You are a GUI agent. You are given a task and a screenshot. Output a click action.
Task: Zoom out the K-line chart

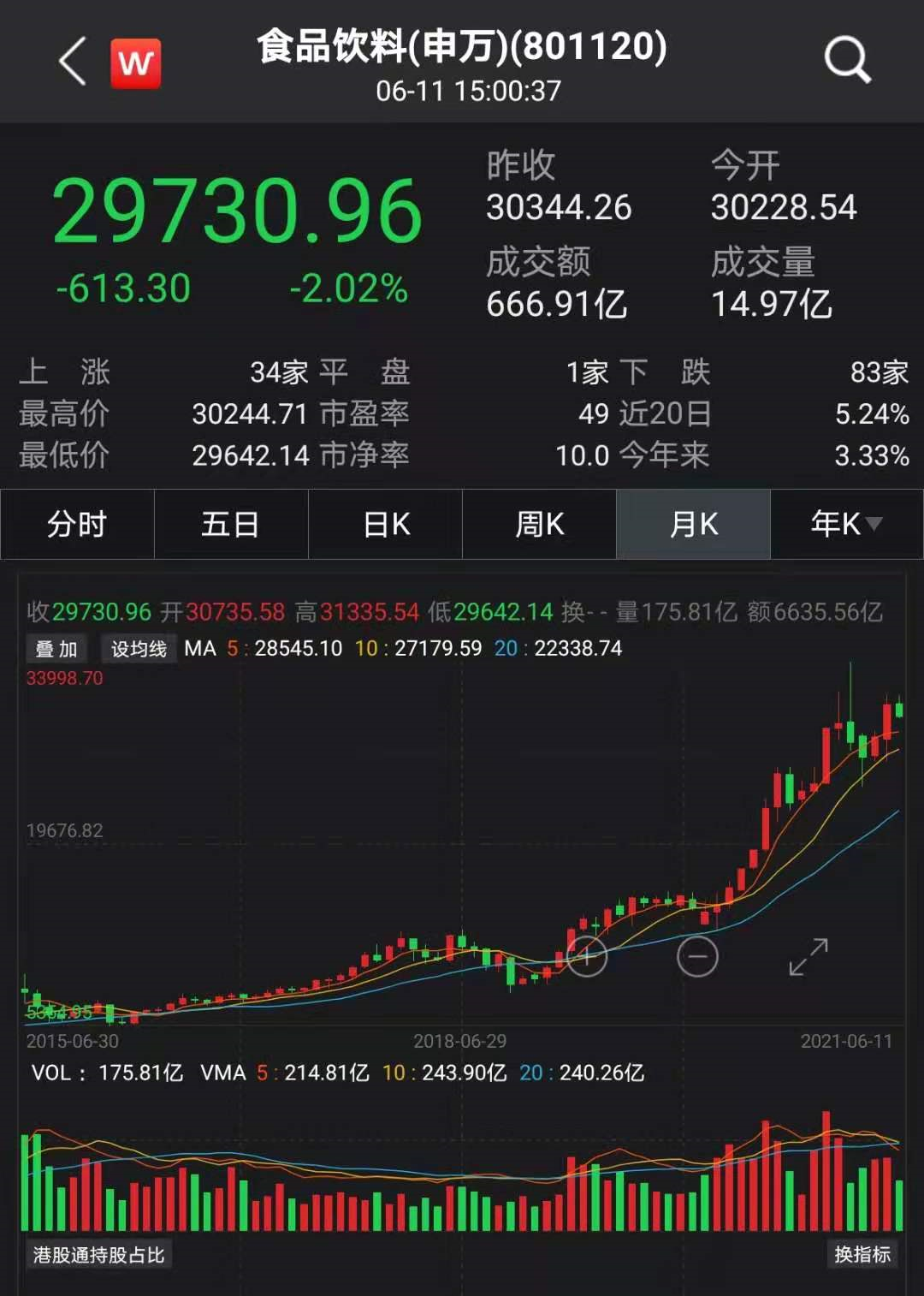coord(697,956)
